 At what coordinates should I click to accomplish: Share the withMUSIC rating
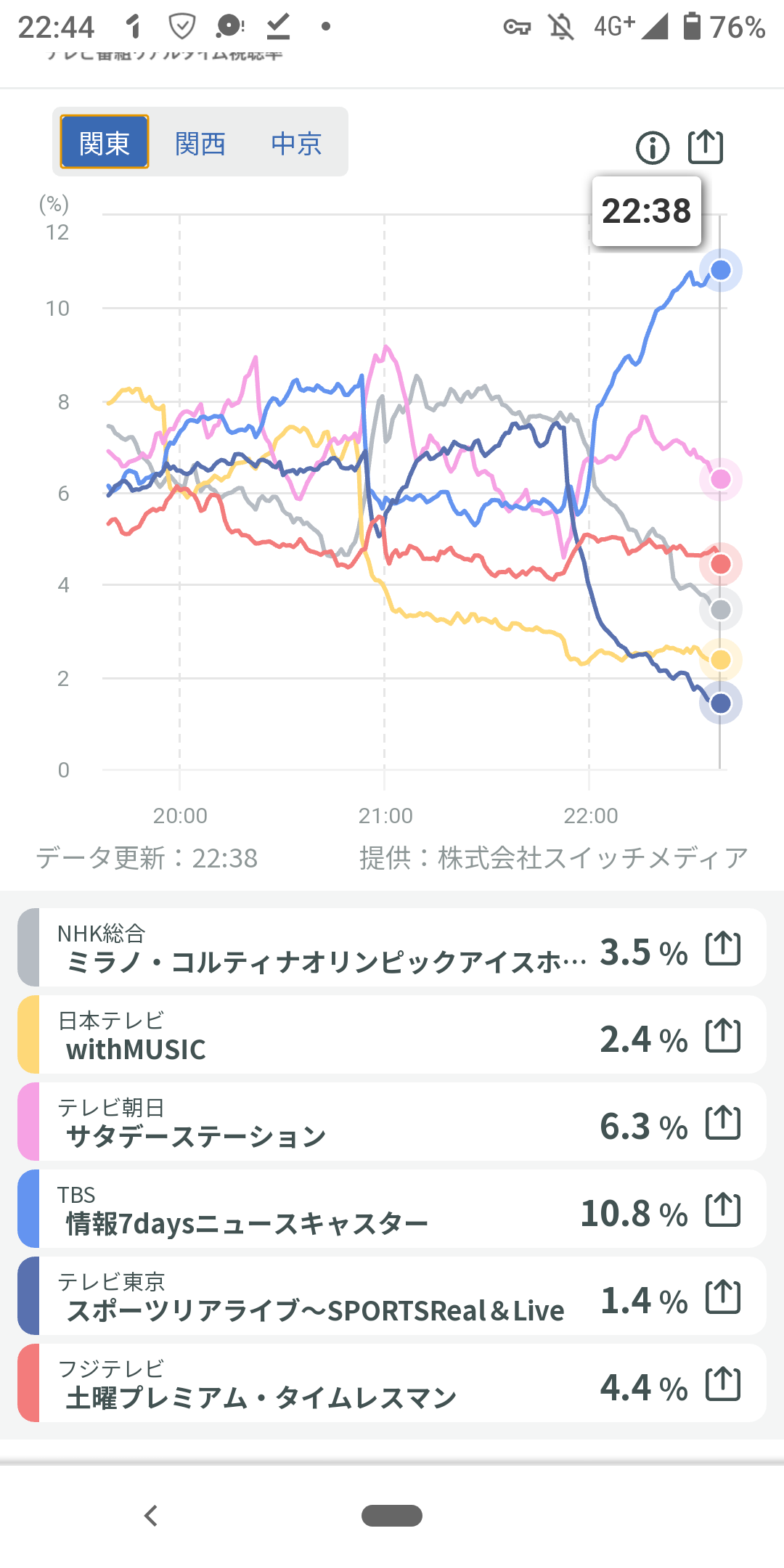723,1036
